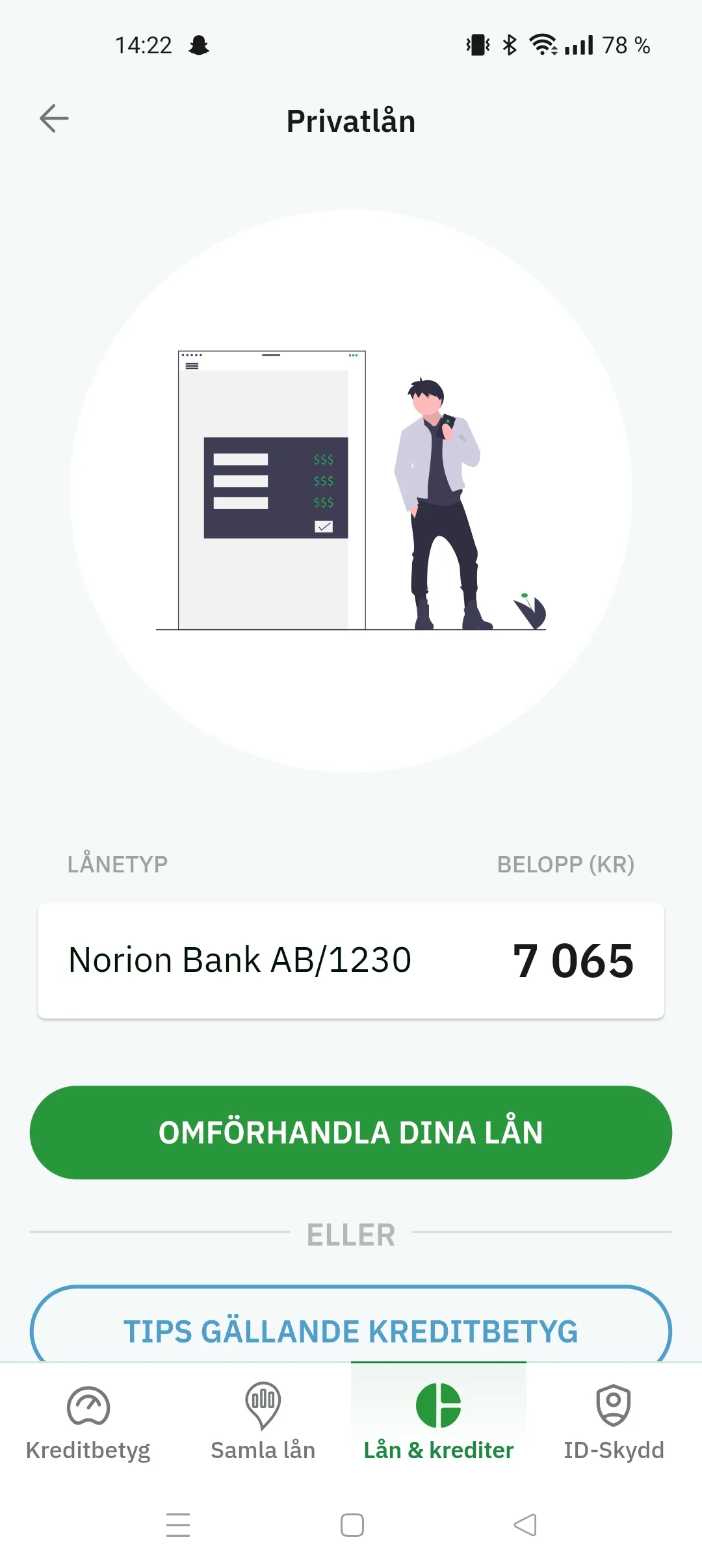Open the system recent apps menu
Viewport: 702px width, 1568px height.
click(178, 1525)
